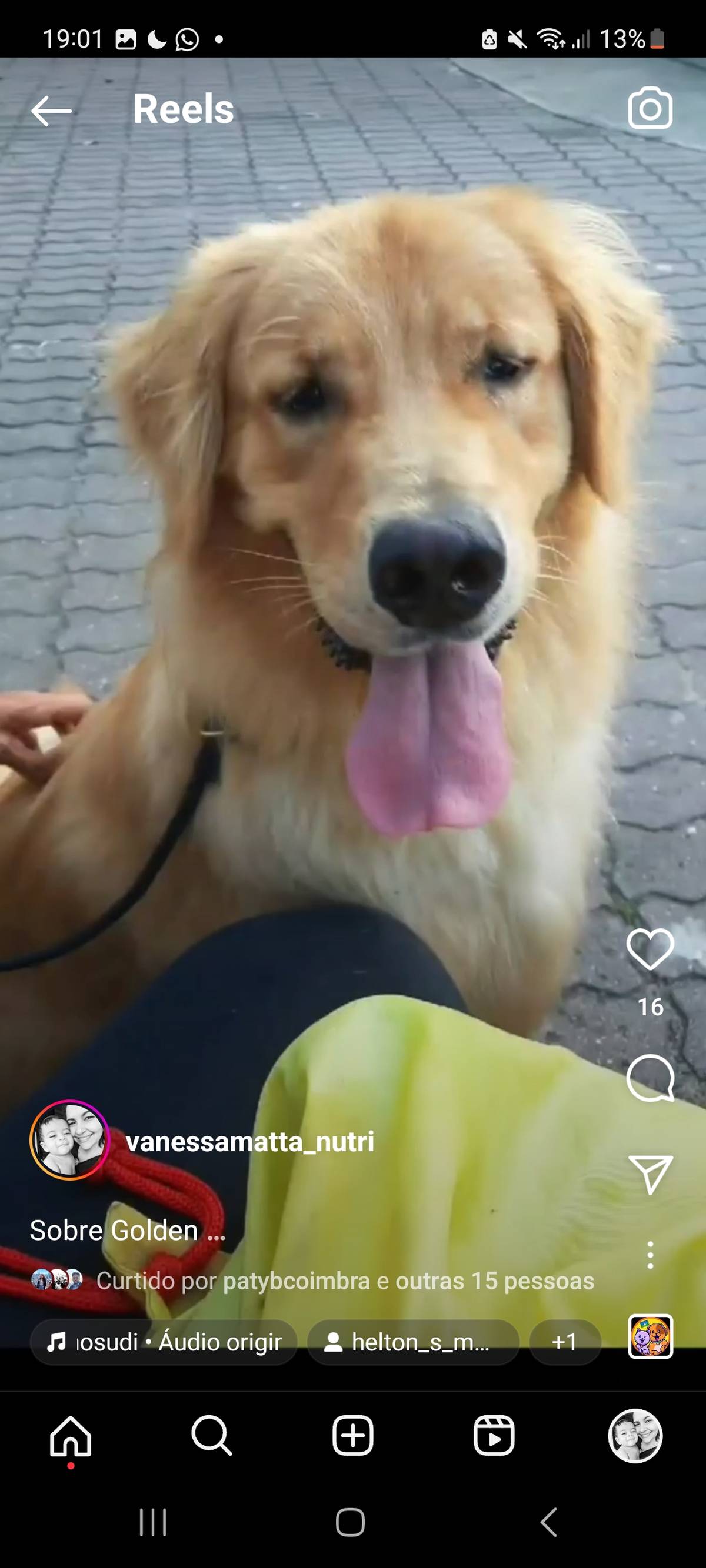Open the comments on this reel
The width and height of the screenshot is (706, 1568).
pos(650,1078)
